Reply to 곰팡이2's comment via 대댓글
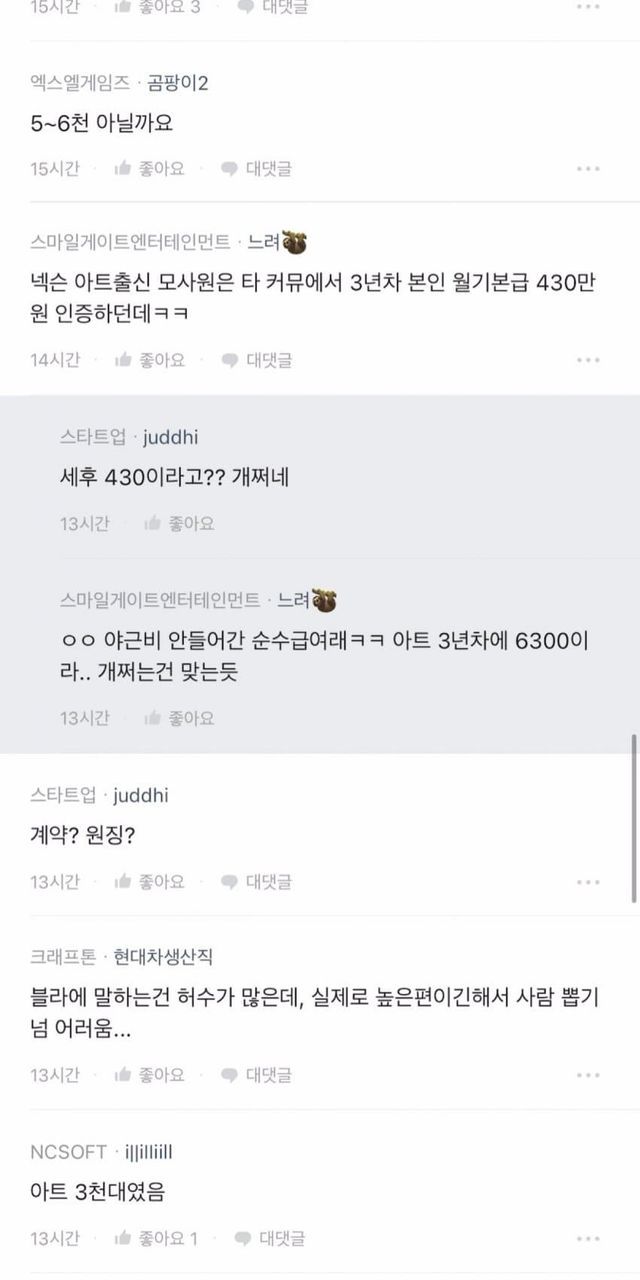Screen dimensions: 640x1280 [256, 169]
